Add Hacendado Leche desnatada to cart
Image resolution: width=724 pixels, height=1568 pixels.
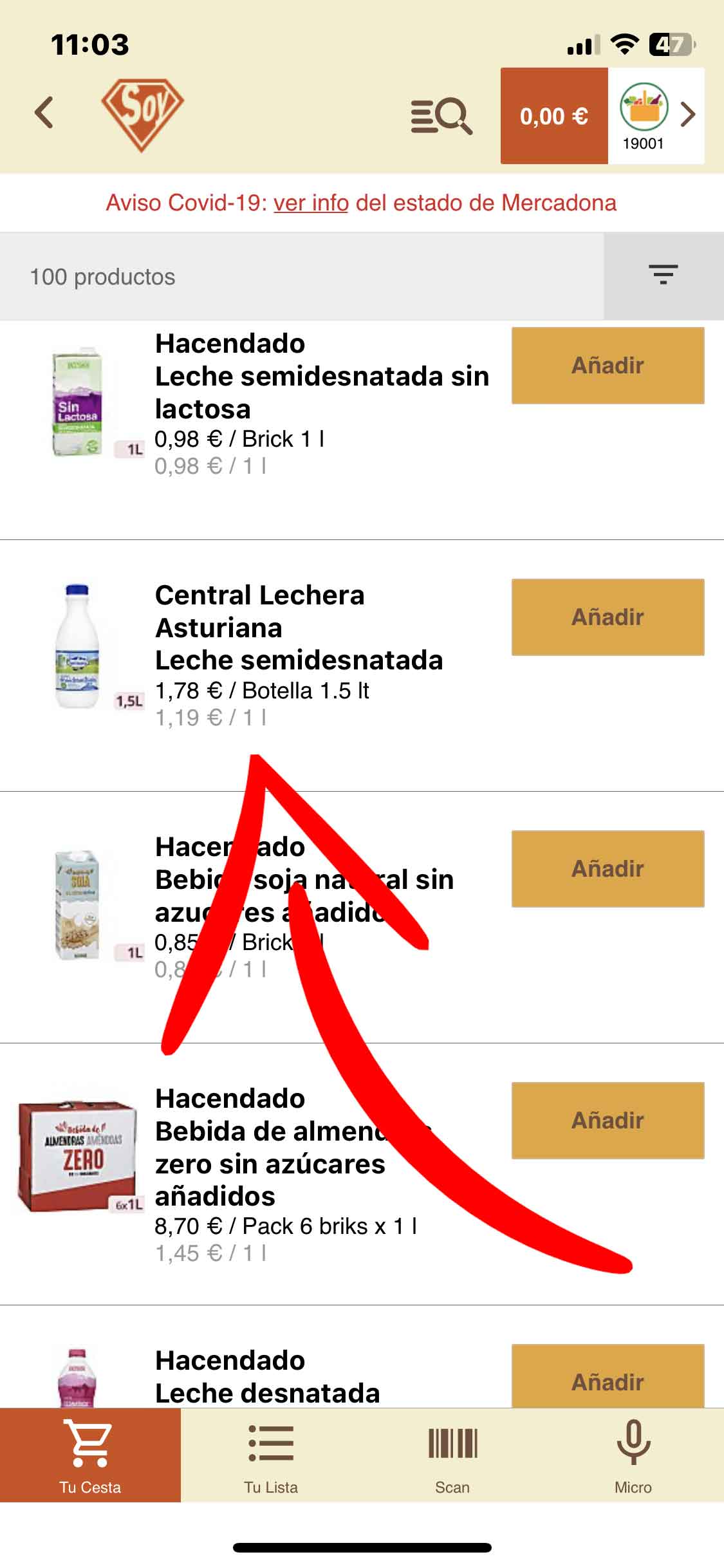tap(608, 1381)
